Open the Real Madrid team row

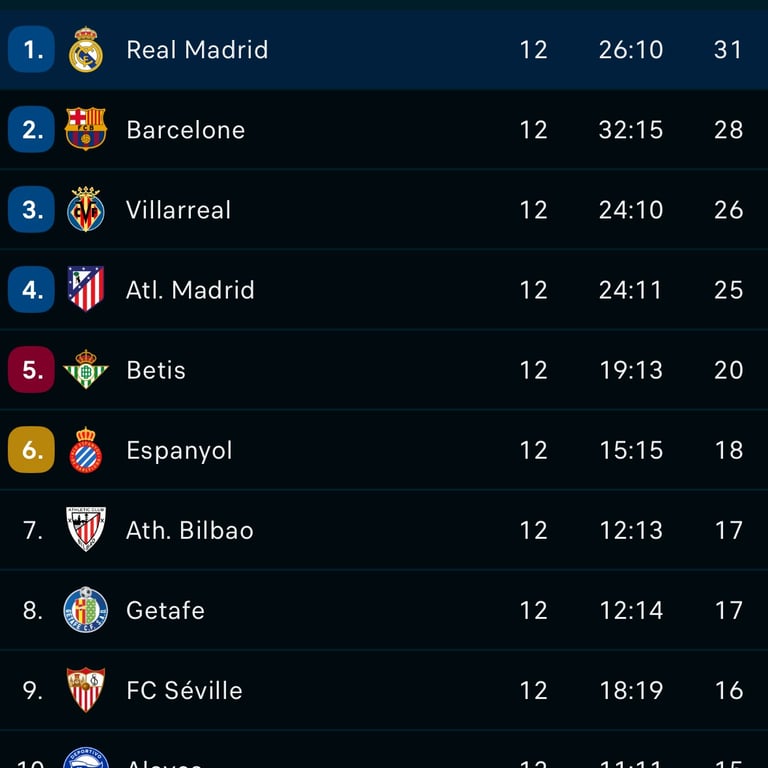click(x=384, y=49)
